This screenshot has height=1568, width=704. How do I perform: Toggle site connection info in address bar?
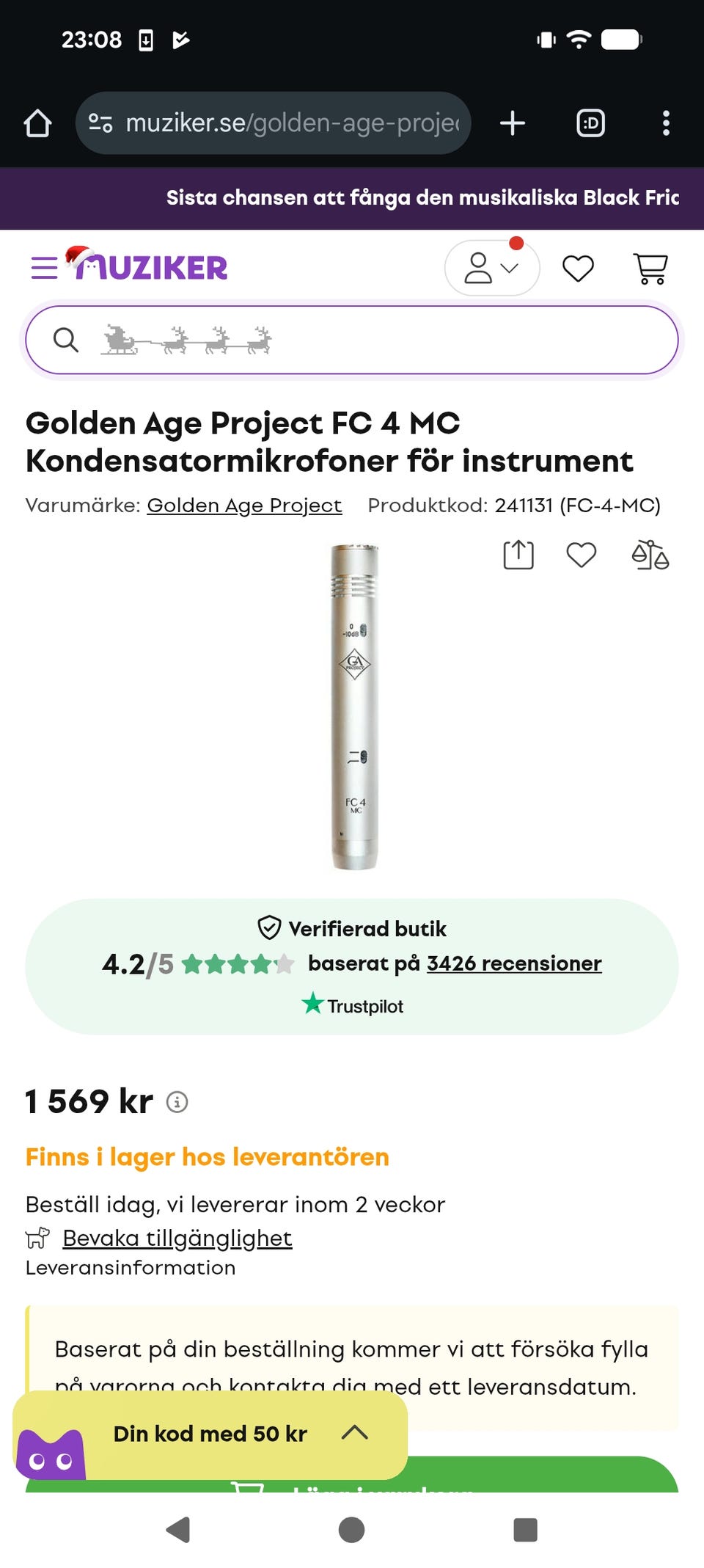point(101,123)
